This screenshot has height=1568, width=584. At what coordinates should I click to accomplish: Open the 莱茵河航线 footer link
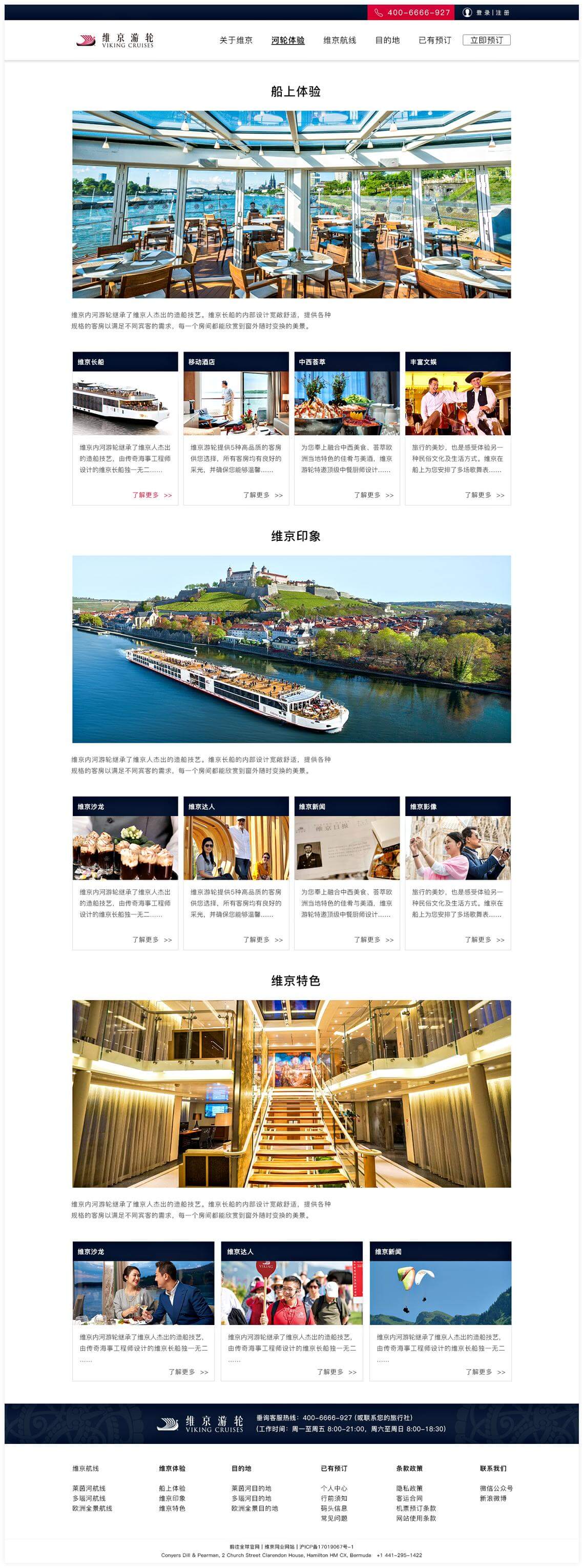(89, 1488)
